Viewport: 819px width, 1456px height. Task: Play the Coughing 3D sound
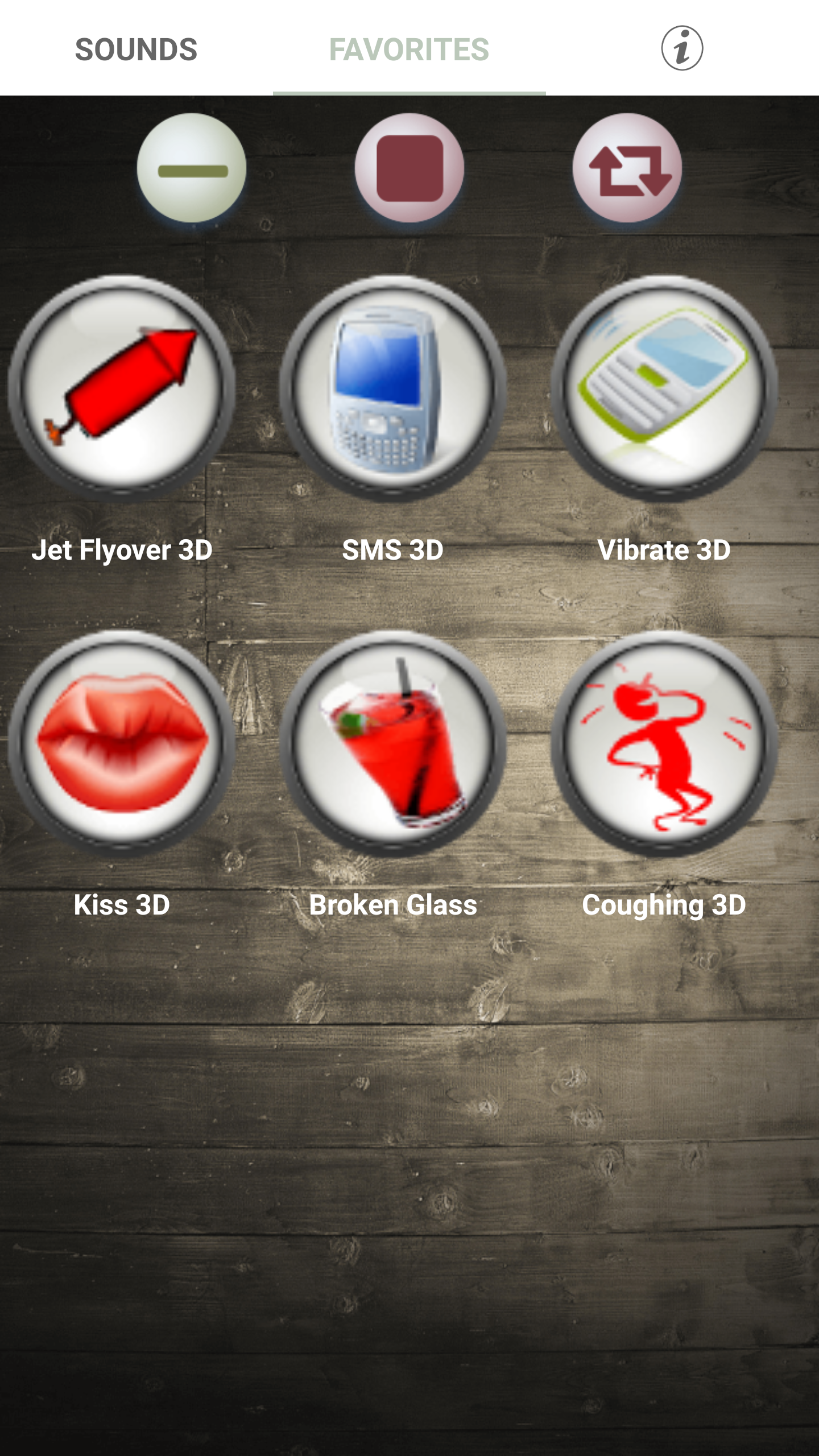click(664, 743)
